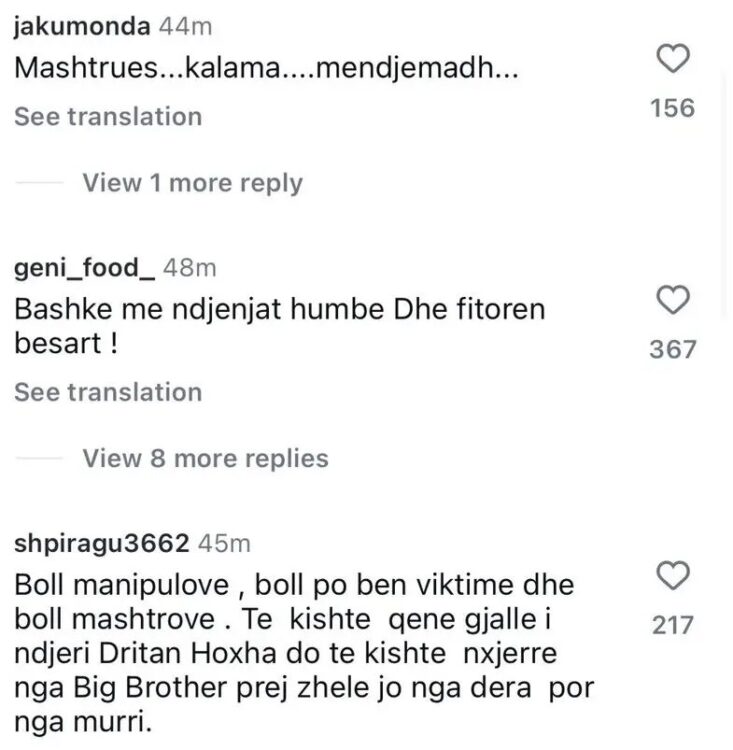Open jakumonda's profile
733x750 pixels.
pos(83,29)
